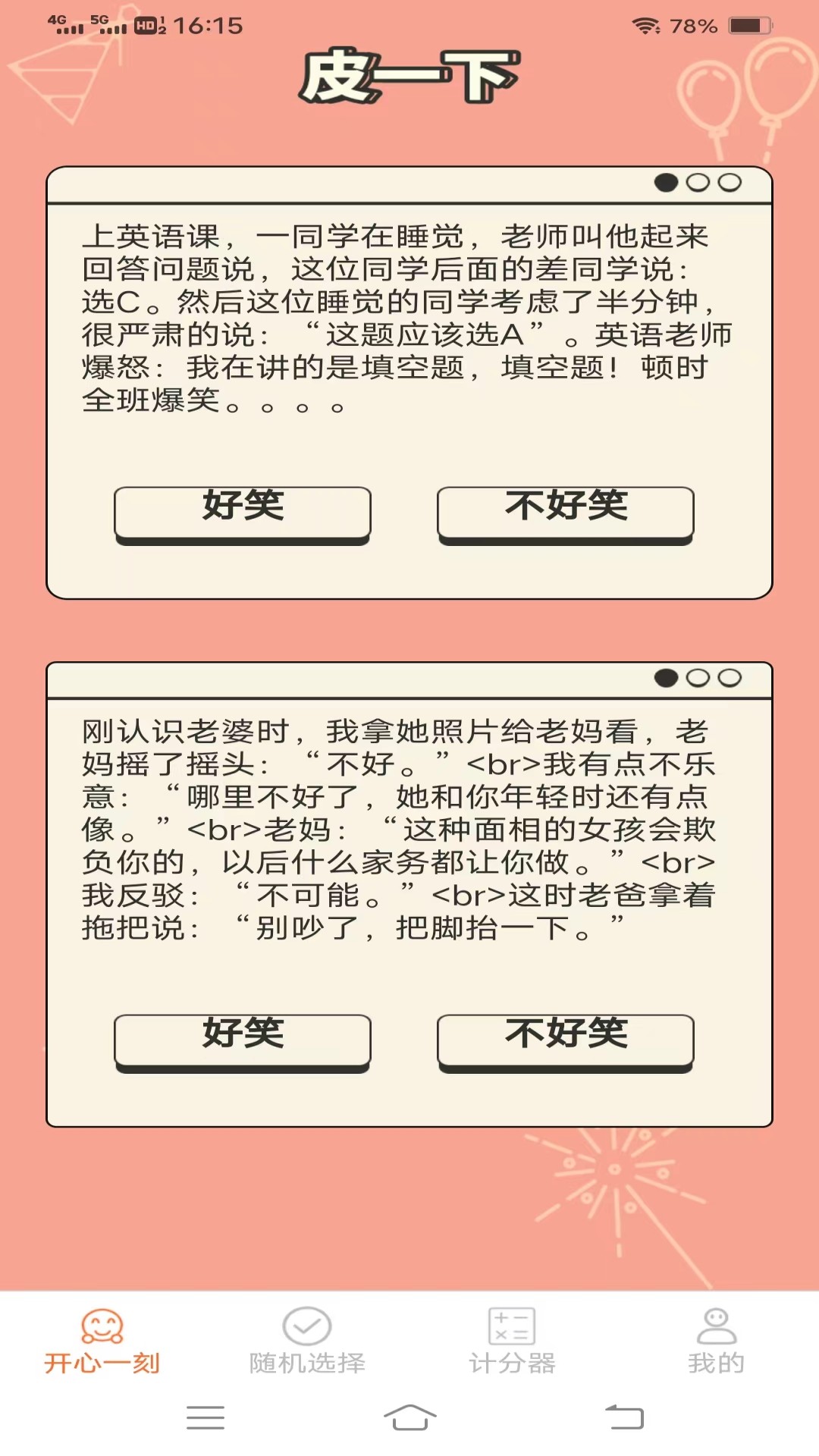Choose 不好笑 for the 老婆 photo joke
Image resolution: width=819 pixels, height=1456 pixels.
point(566,1043)
